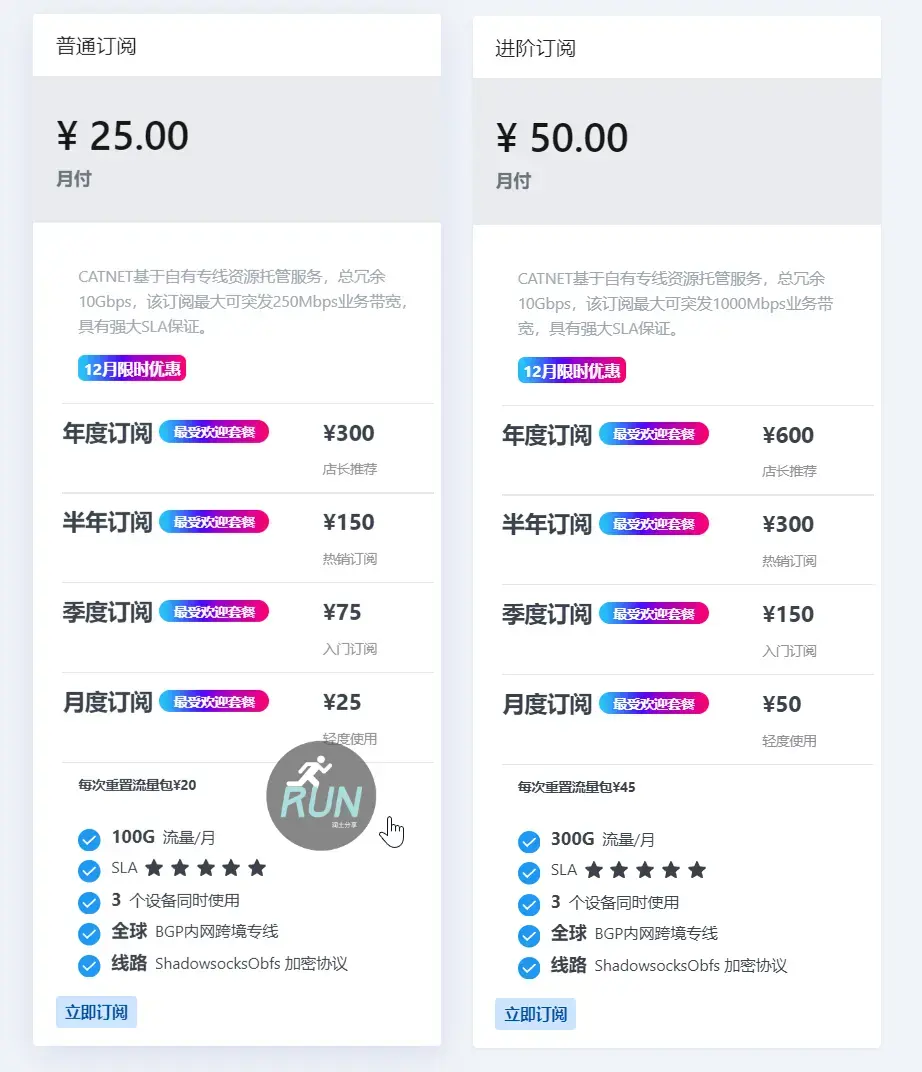The width and height of the screenshot is (922, 1072).
Task: Click 立即订阅 in the 普通订阅 card
Action: [96, 1012]
